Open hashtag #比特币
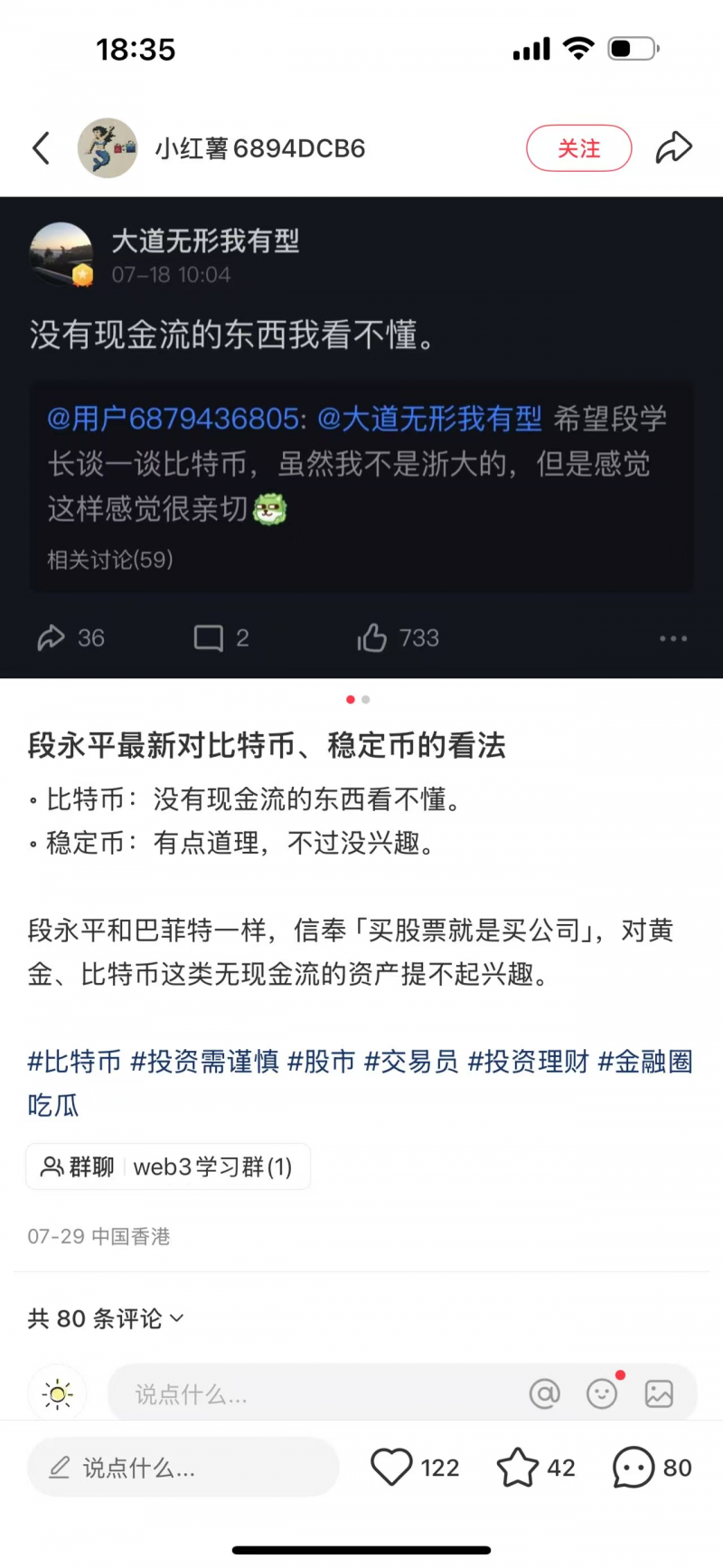Viewport: 723px width, 1568px height. [74, 1062]
